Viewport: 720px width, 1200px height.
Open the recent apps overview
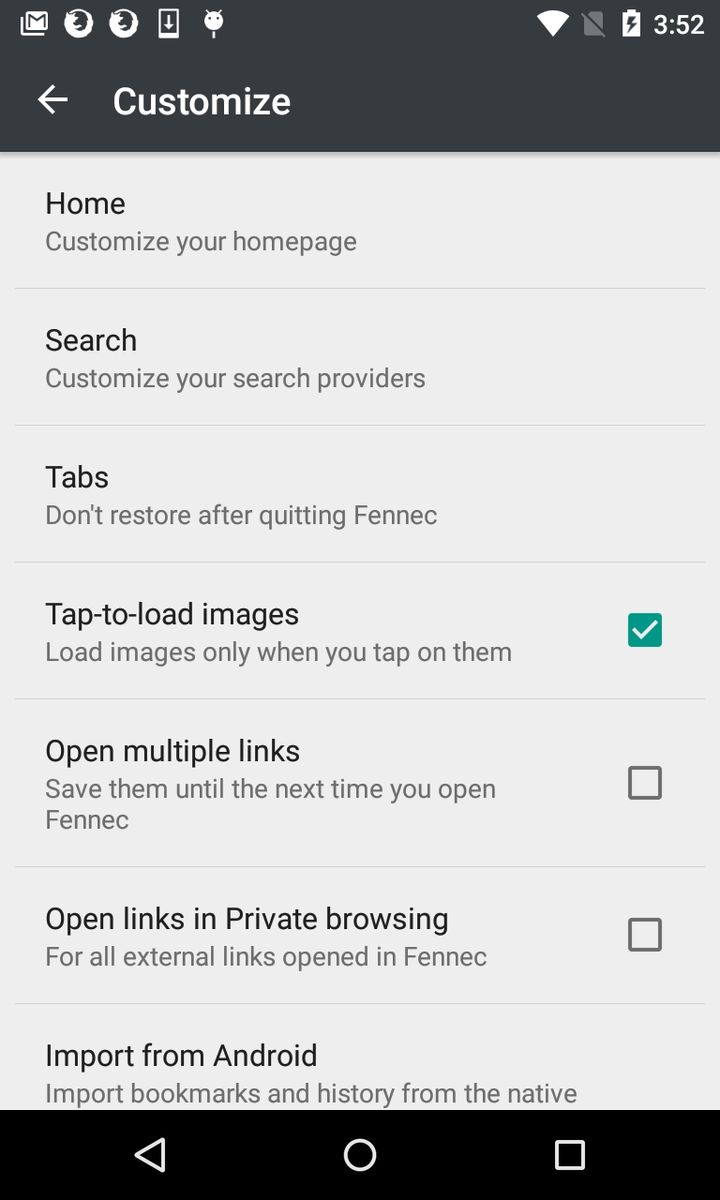(x=569, y=1156)
